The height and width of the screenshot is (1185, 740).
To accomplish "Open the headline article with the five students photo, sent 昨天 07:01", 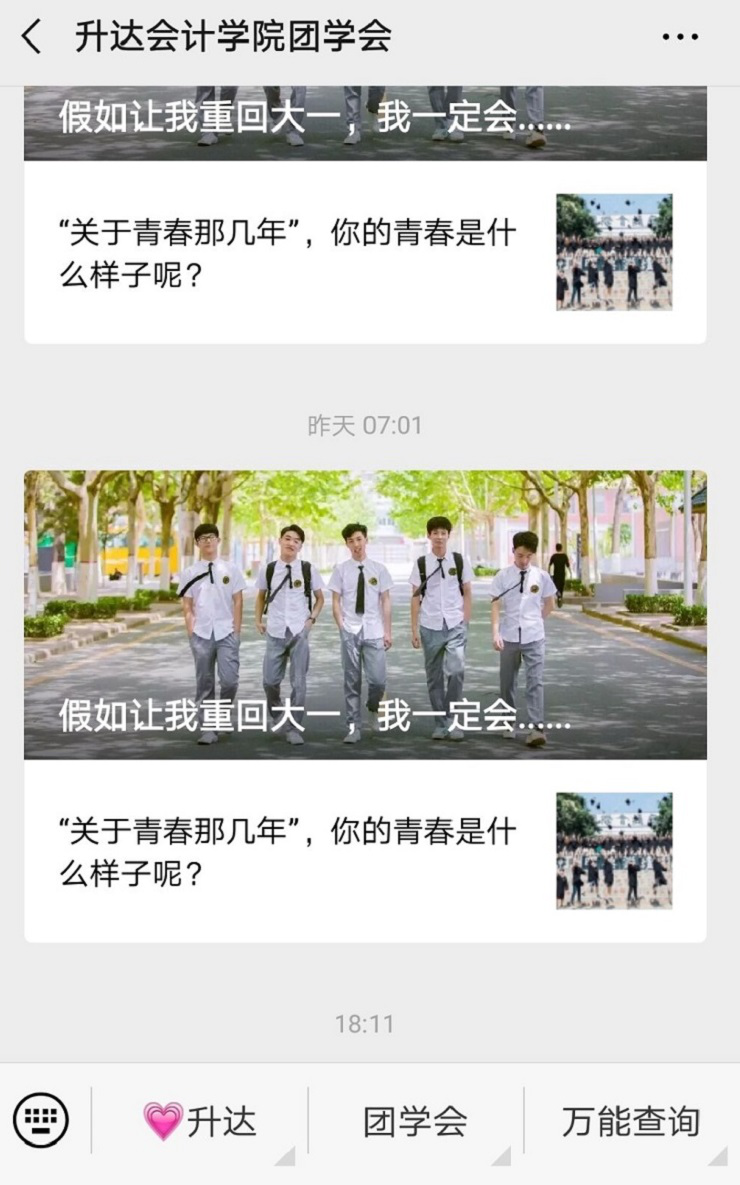I will (365, 615).
